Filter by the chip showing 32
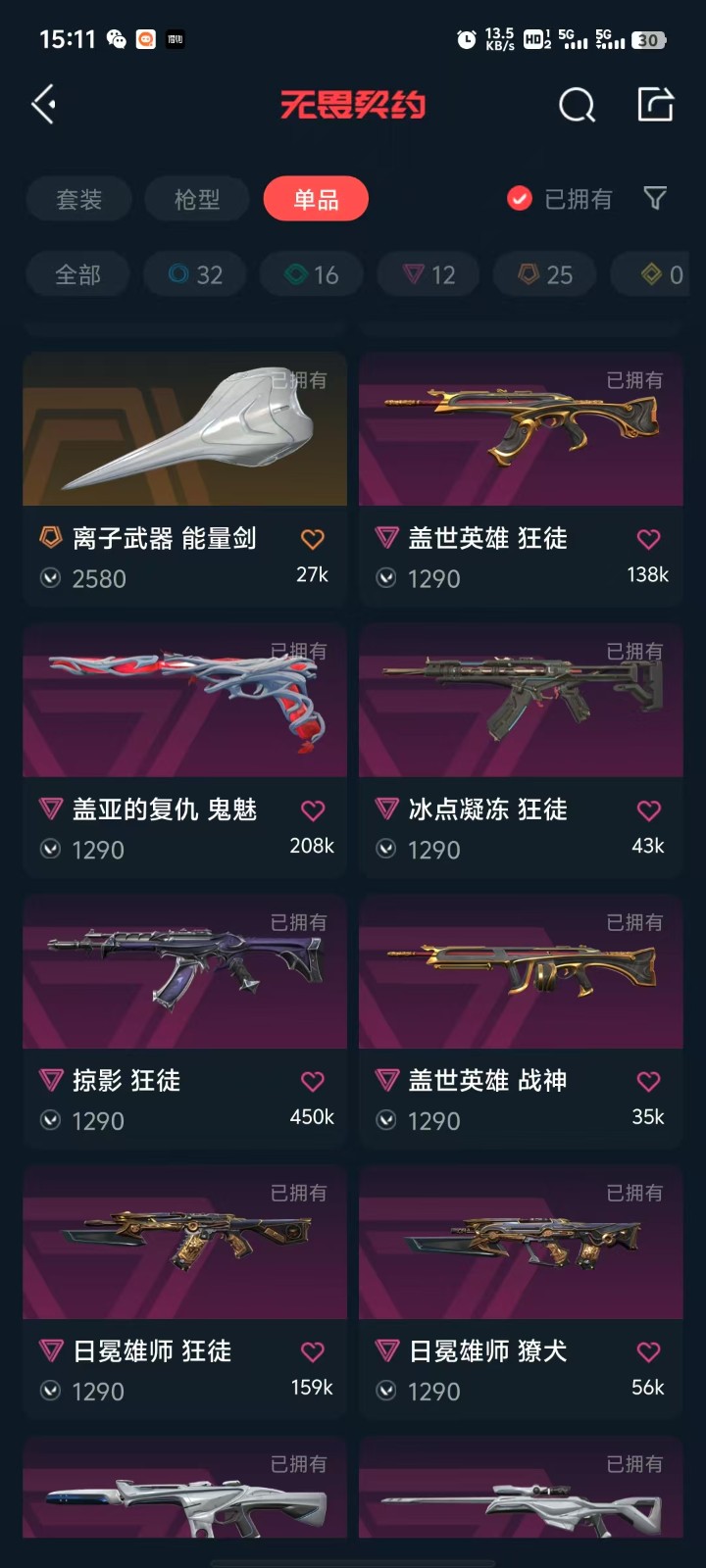706x1568 pixels. pos(195,274)
